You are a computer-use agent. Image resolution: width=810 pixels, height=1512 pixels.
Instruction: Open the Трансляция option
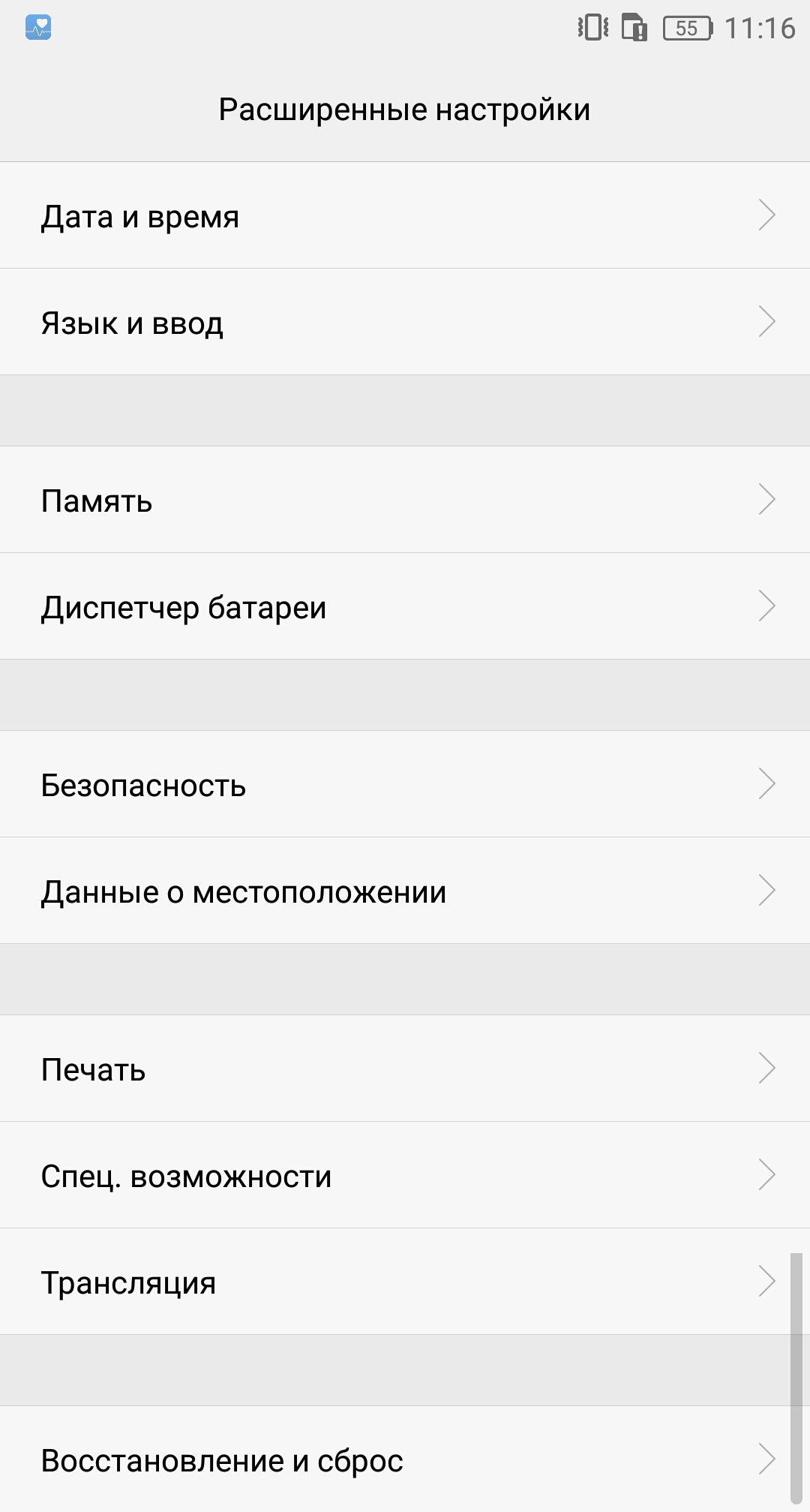point(405,1282)
